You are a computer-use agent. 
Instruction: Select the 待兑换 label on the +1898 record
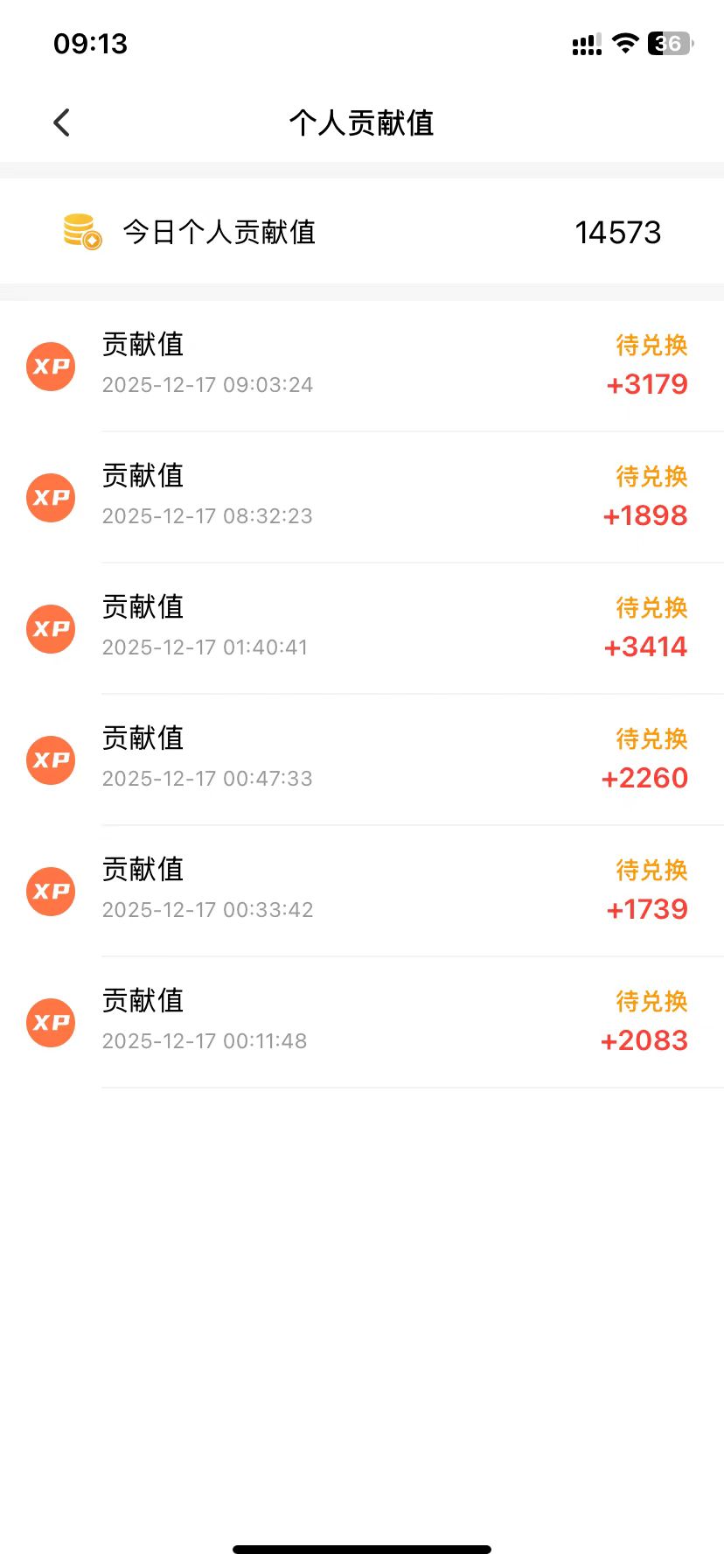651,477
